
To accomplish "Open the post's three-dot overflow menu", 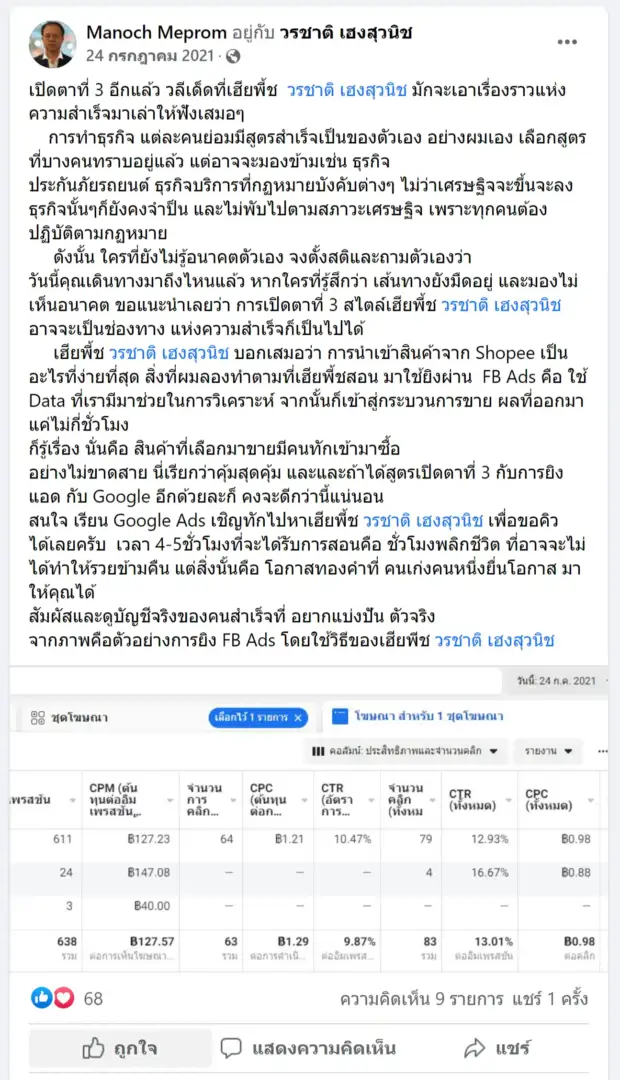I will tap(567, 43).
